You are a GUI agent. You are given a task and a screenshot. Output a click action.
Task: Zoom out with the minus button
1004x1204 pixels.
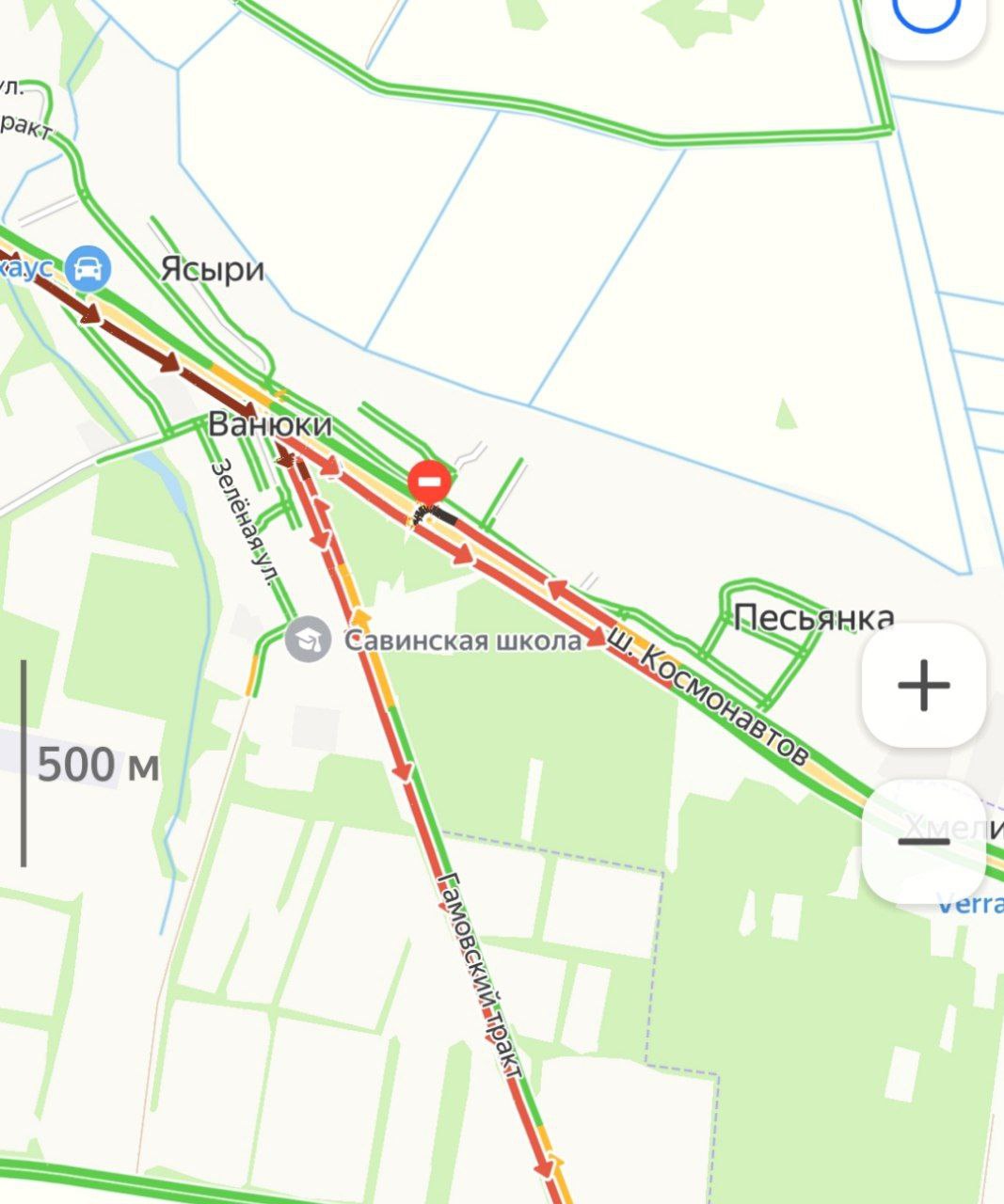[x=923, y=840]
